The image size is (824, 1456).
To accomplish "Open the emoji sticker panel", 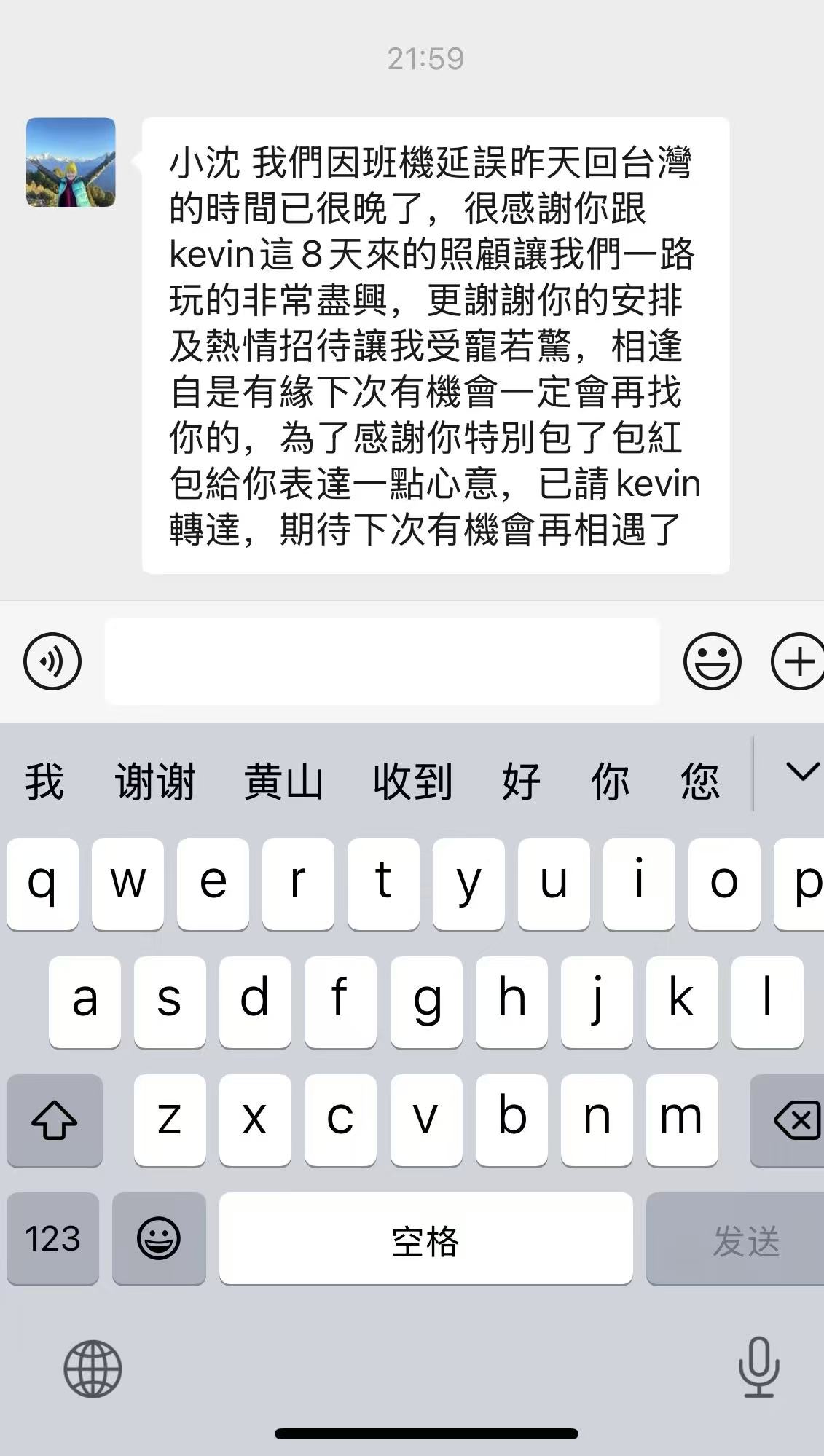I will (712, 661).
